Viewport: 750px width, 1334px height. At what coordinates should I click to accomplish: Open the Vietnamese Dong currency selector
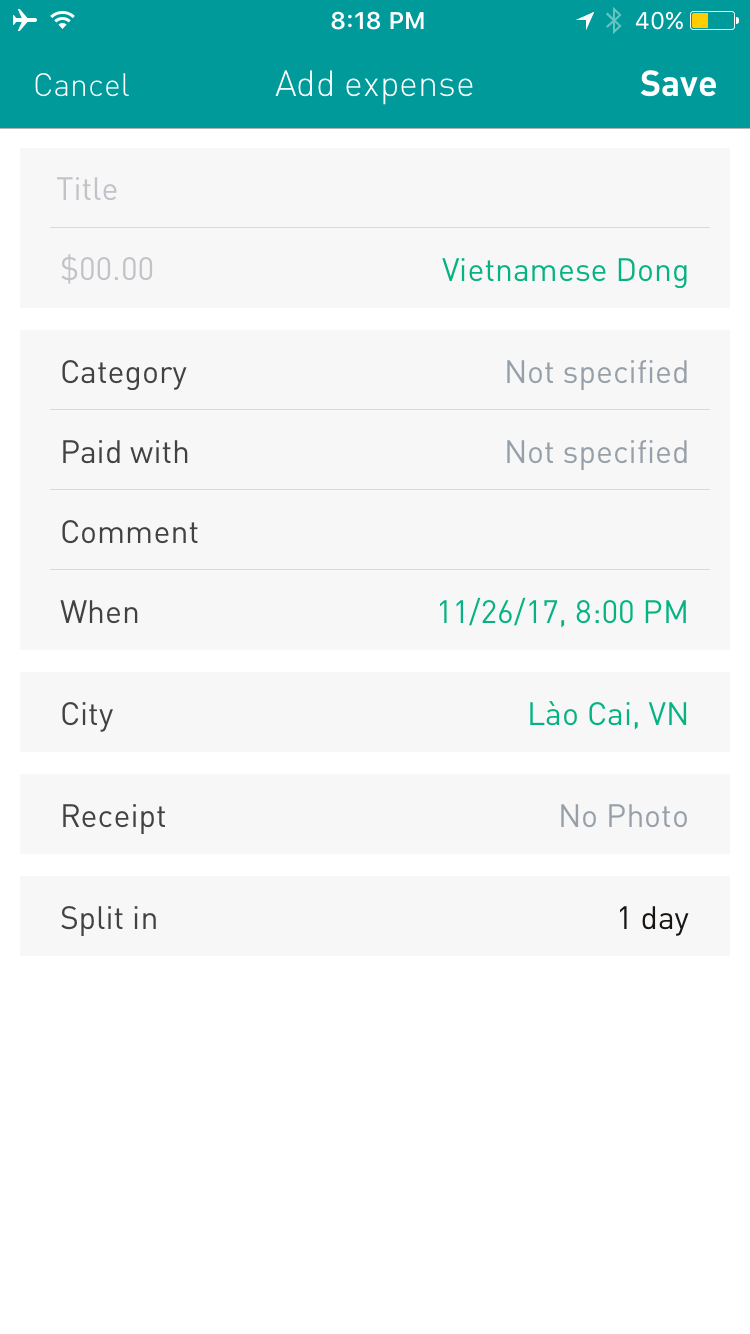pos(563,270)
